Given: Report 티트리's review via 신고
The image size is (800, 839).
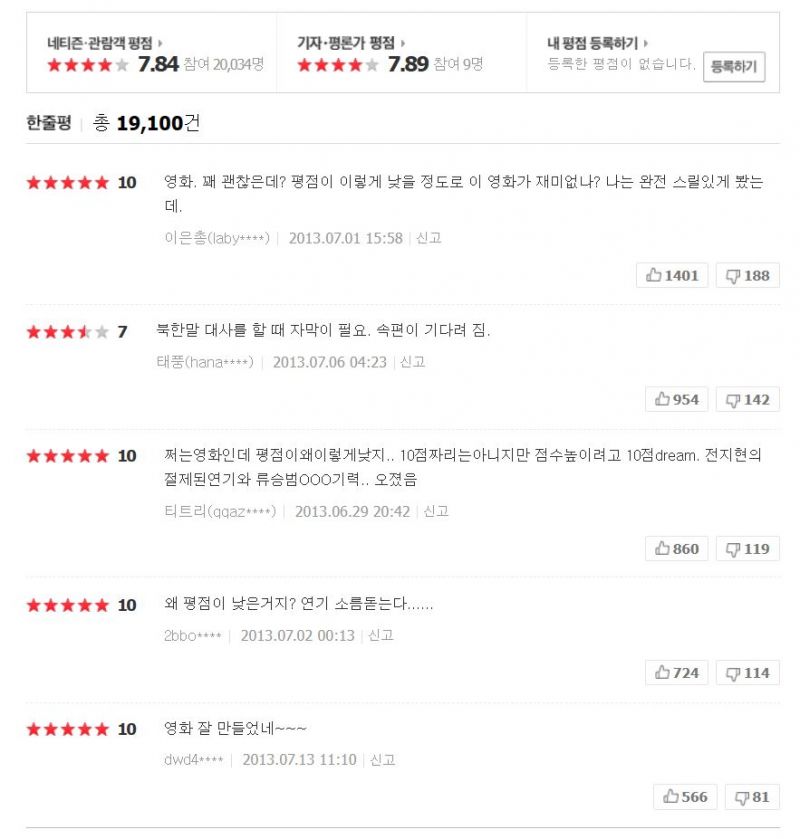Looking at the screenshot, I should 436,511.
